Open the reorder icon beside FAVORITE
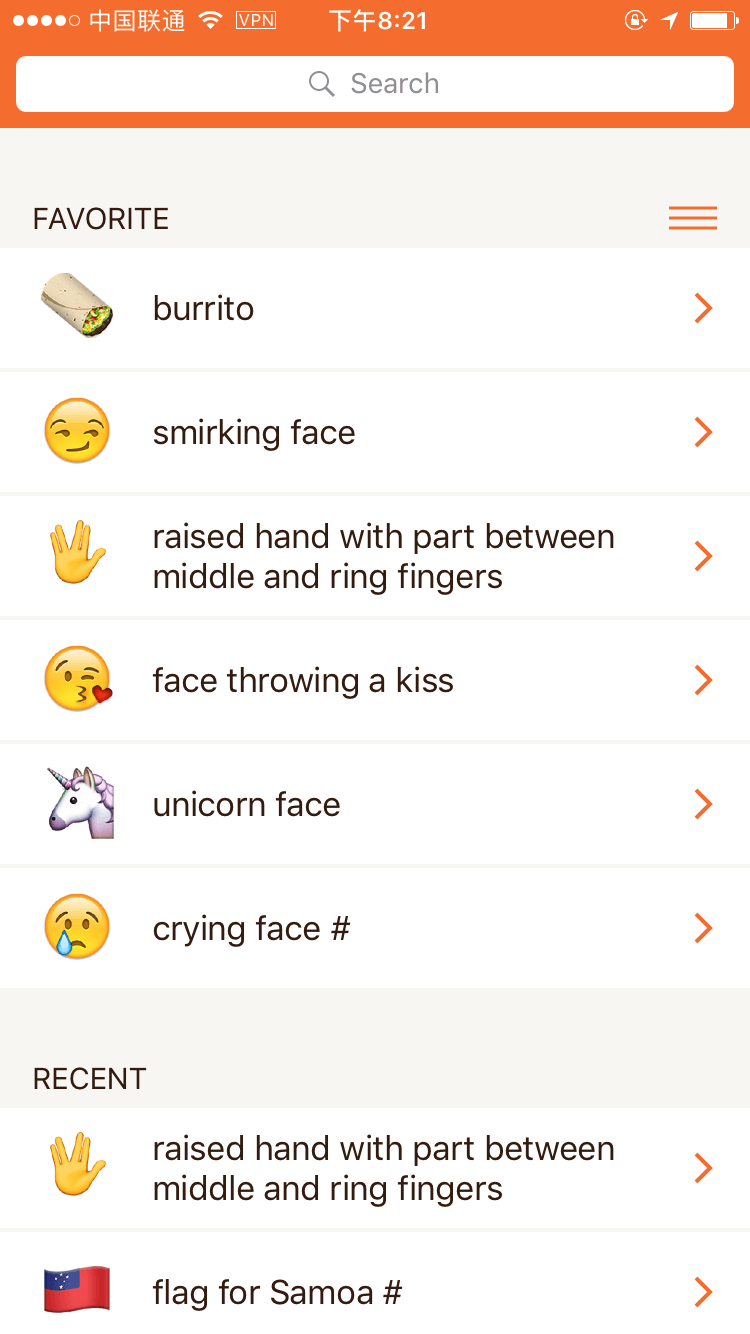Viewport: 750px width, 1334px height. [693, 218]
